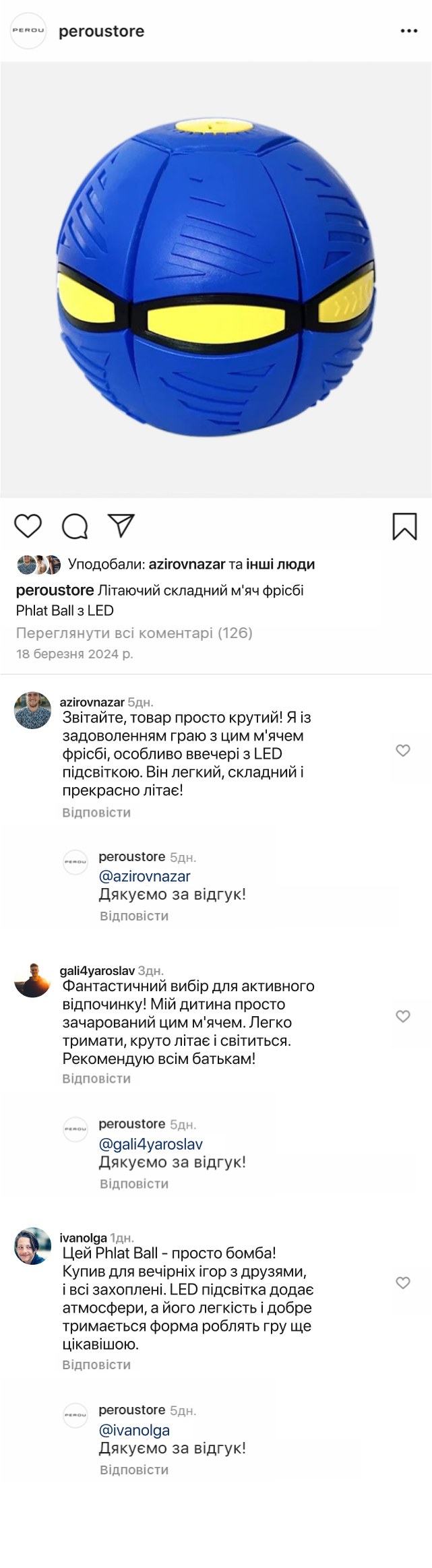Viewport: 432px width, 1568px height.
Task: Open the @azirovnazar mention link
Action: tap(144, 876)
